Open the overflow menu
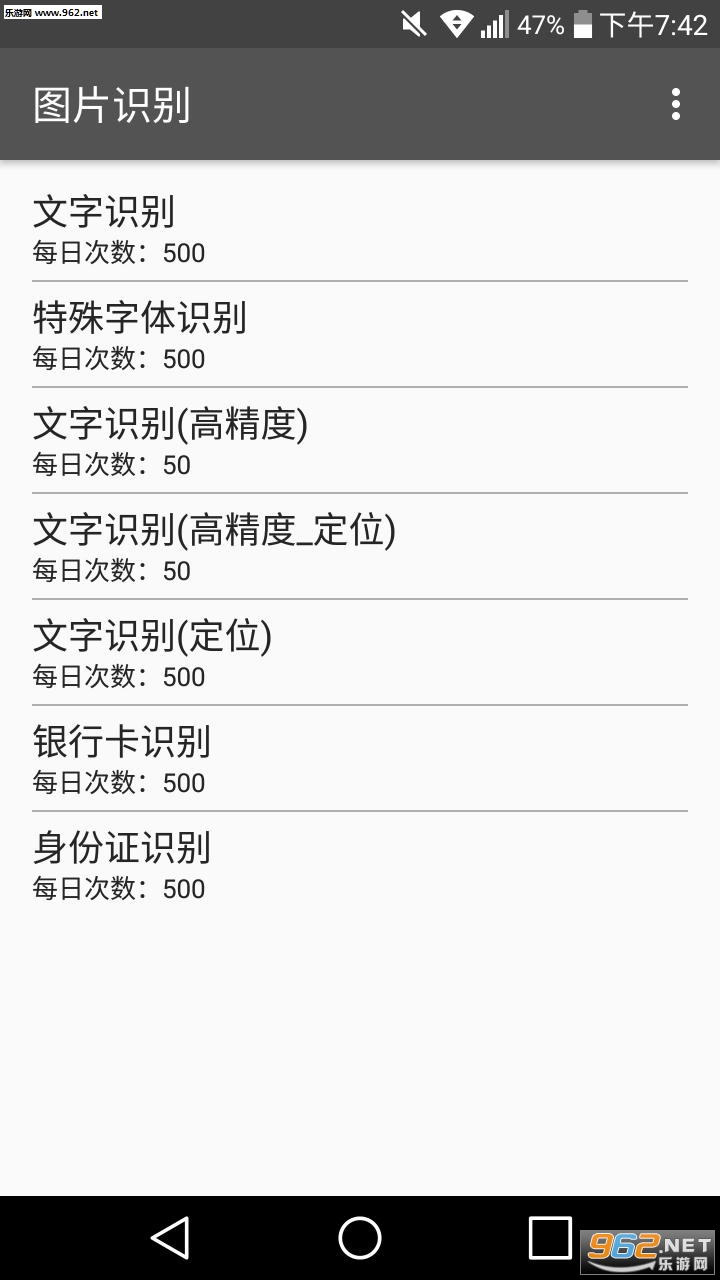Screen dimensions: 720x1280 click(676, 104)
